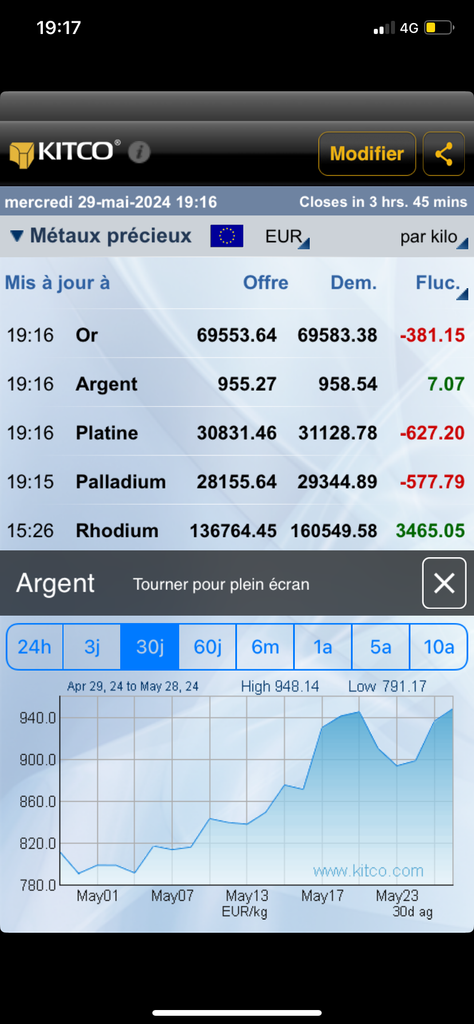Collapse the Métaux précieux section
Viewport: 474px width, 1024px height.
tap(101, 236)
